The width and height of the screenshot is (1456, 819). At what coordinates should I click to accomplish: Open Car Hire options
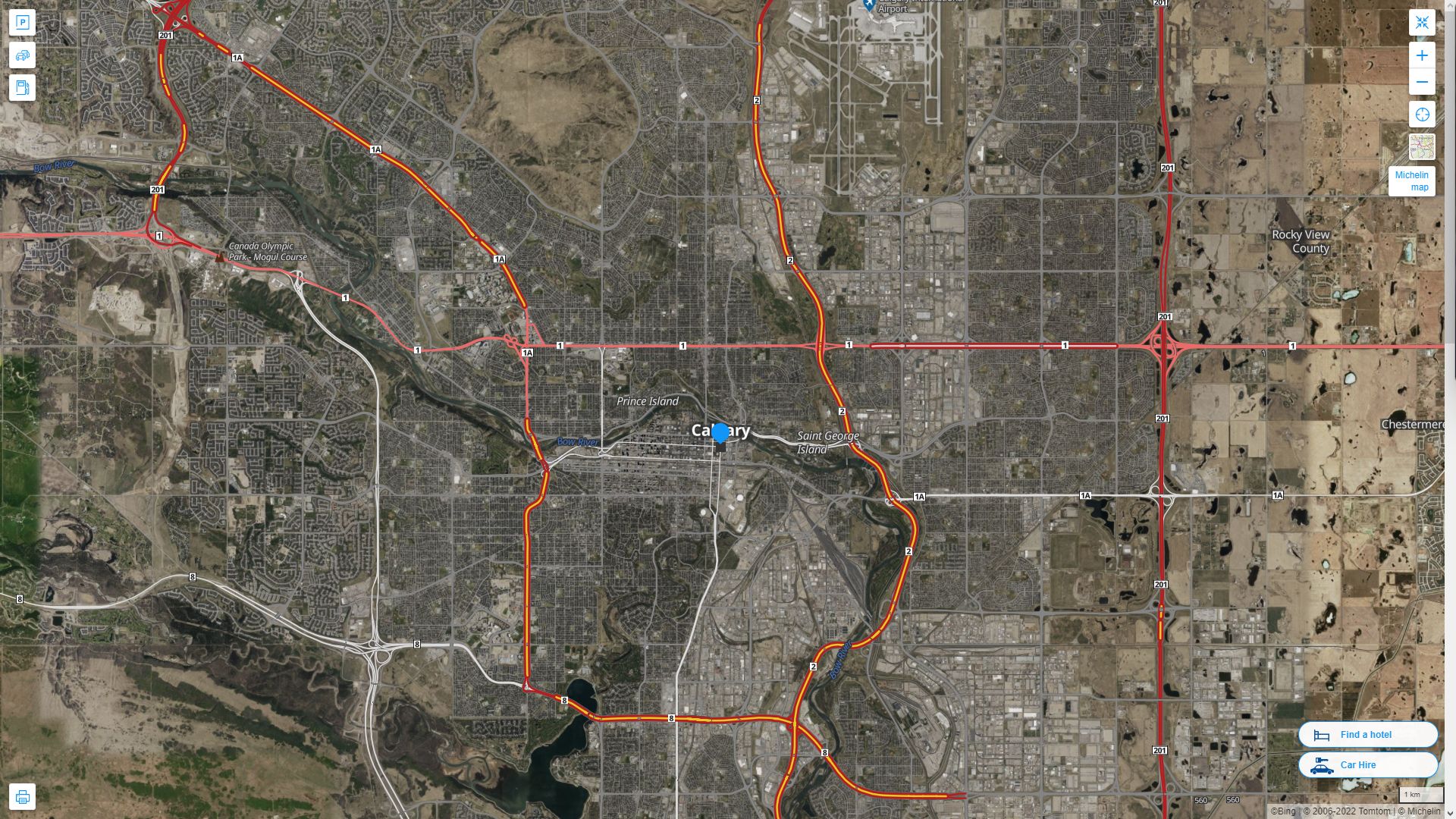click(1367, 764)
